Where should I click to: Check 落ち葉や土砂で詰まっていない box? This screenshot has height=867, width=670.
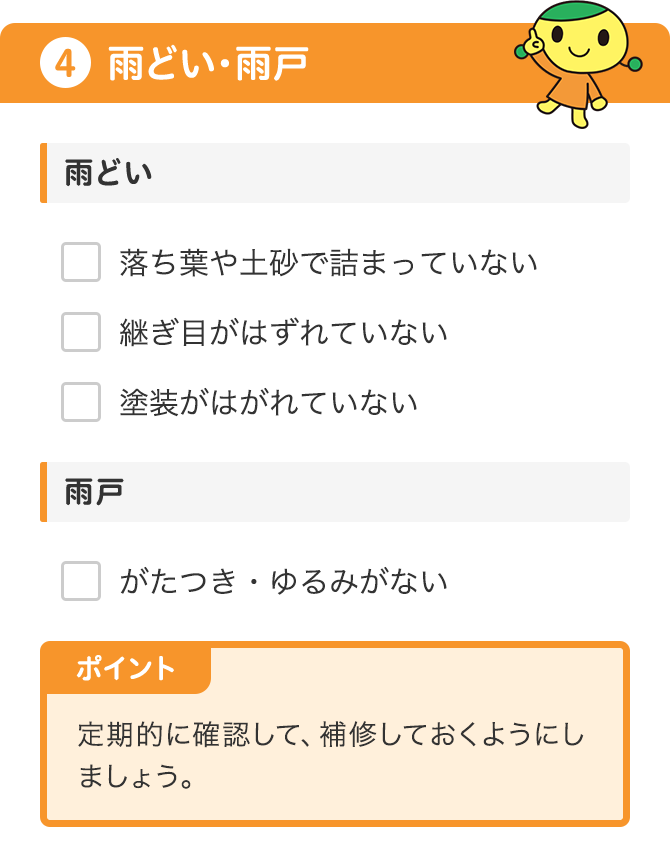click(x=81, y=262)
